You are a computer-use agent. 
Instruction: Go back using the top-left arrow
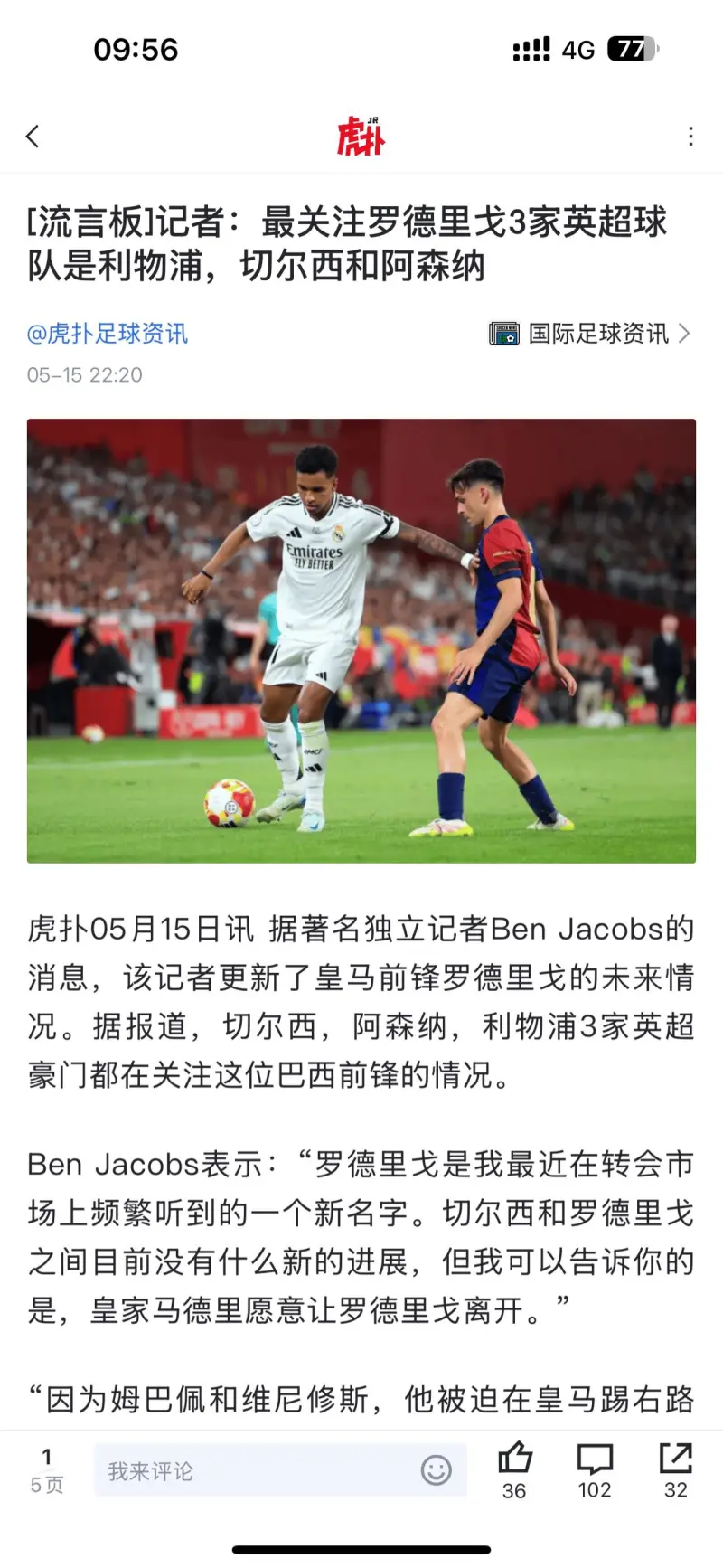[x=33, y=137]
